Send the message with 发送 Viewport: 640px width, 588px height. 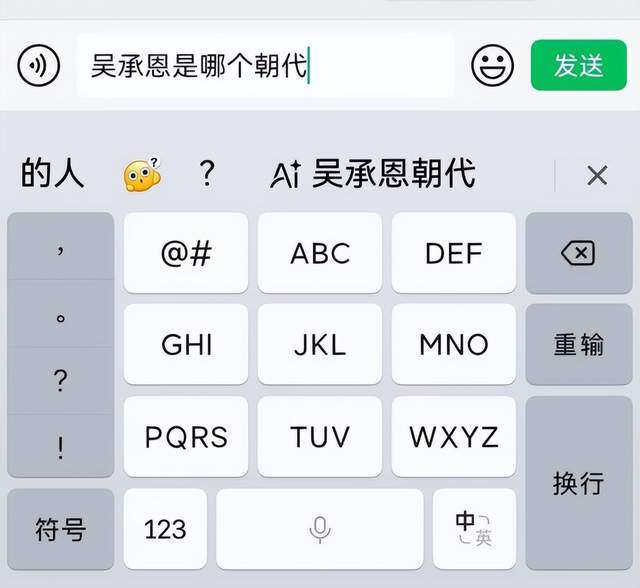pyautogui.click(x=578, y=66)
